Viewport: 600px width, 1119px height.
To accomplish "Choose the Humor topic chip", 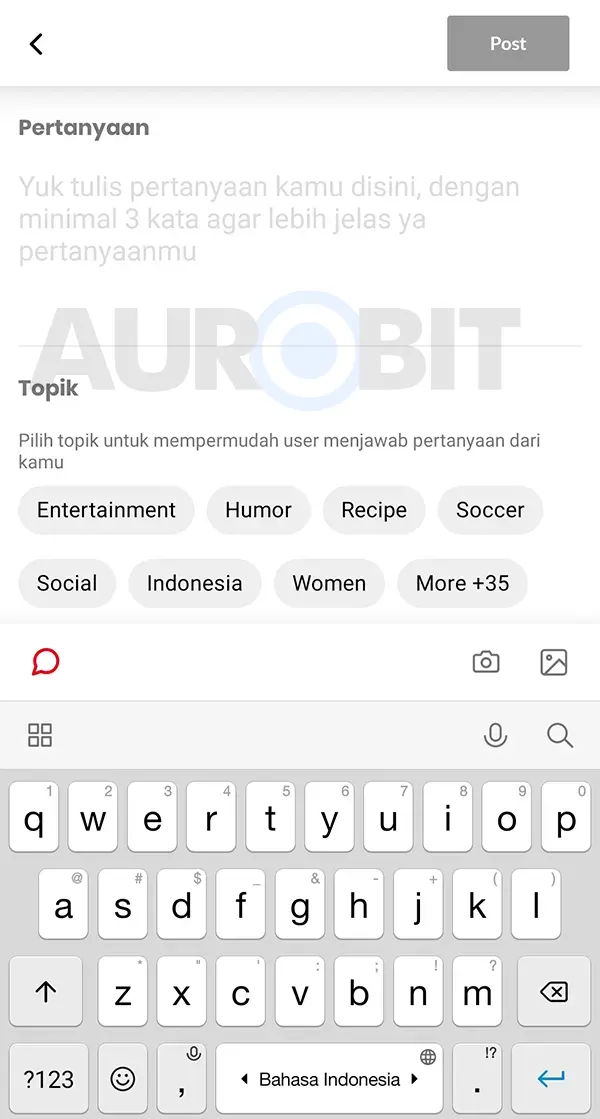I will pyautogui.click(x=258, y=510).
